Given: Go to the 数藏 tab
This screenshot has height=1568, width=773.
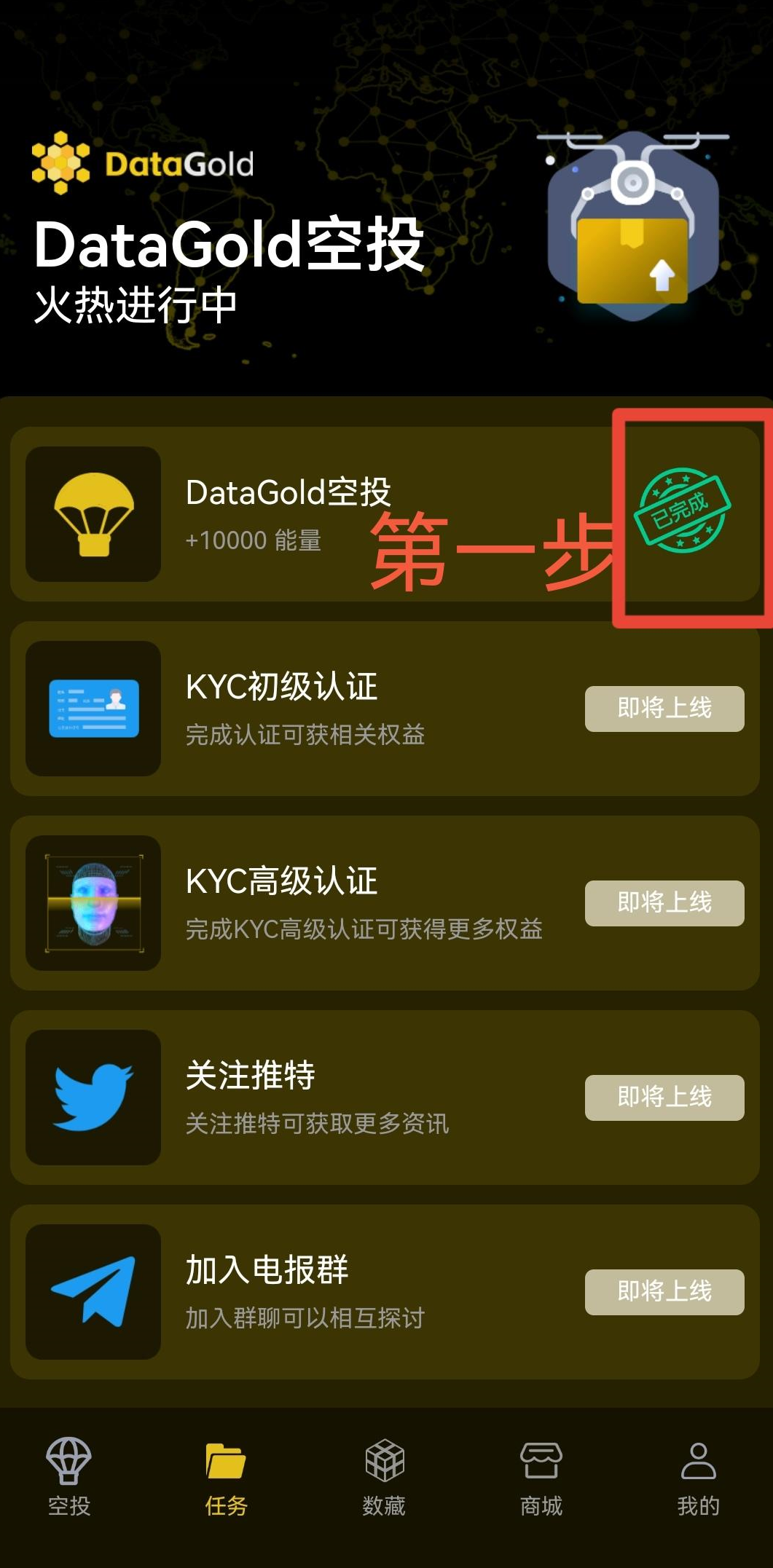Looking at the screenshot, I should click(384, 1476).
